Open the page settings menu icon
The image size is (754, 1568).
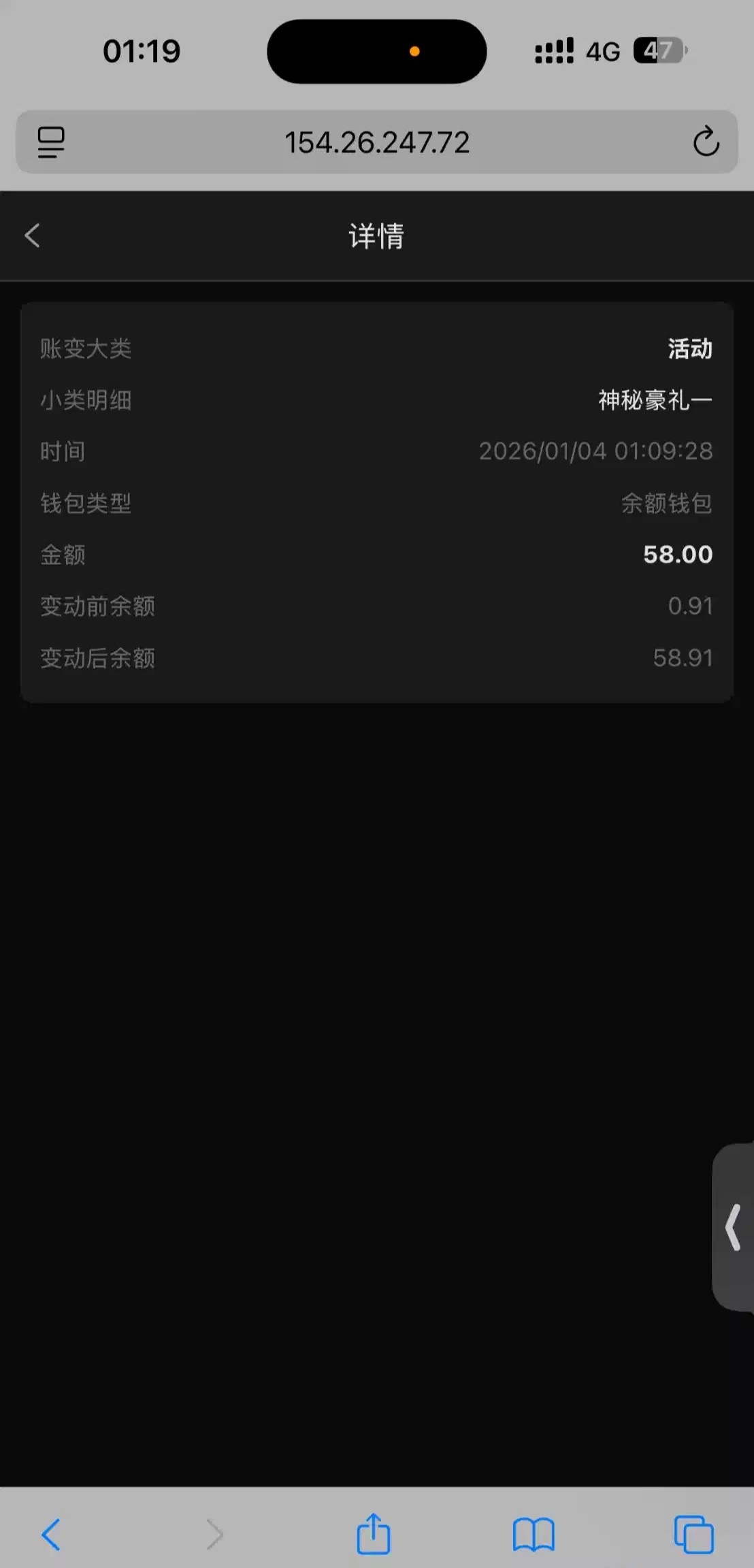(x=51, y=142)
